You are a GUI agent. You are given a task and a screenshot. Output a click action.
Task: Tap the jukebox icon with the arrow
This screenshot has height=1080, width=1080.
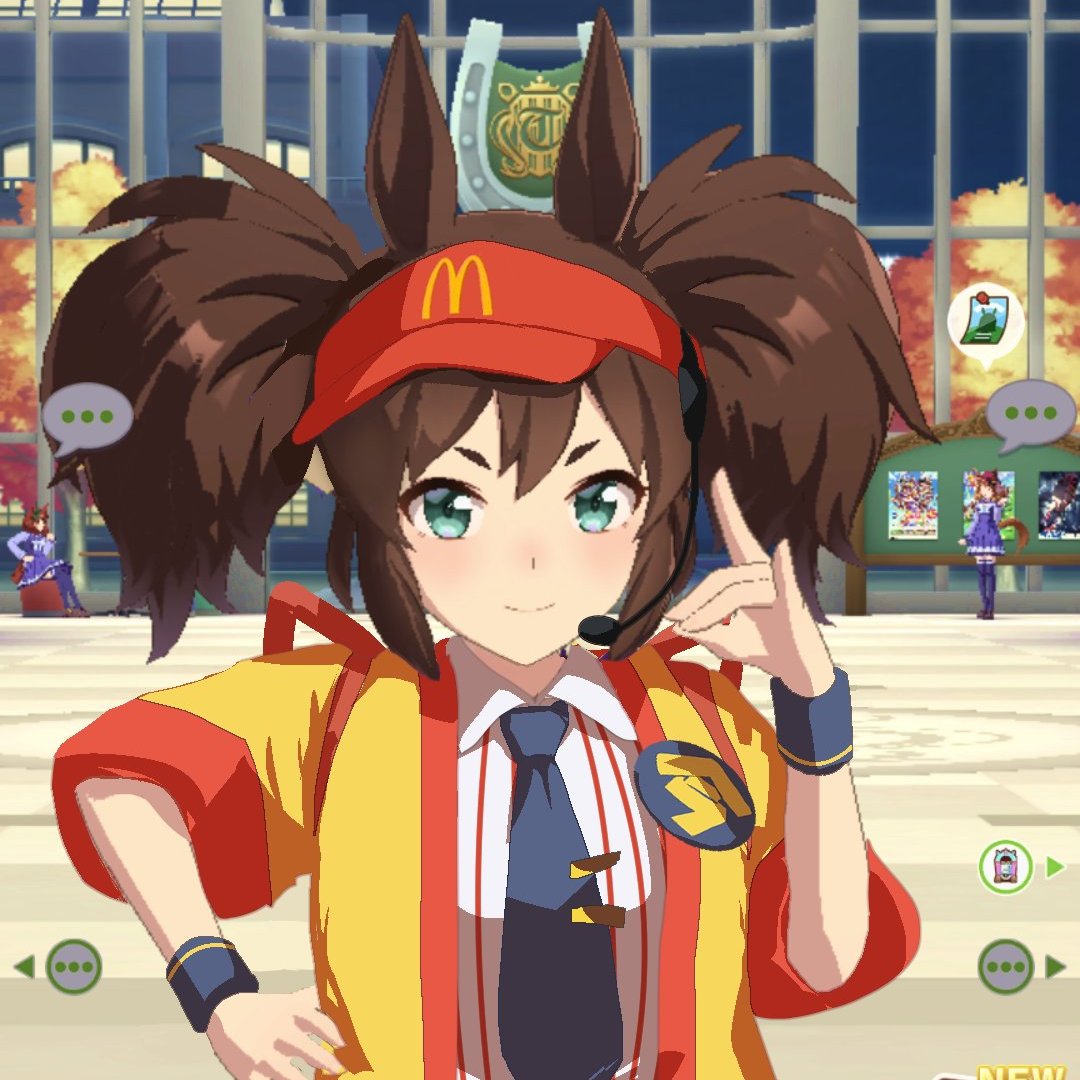1006,867
